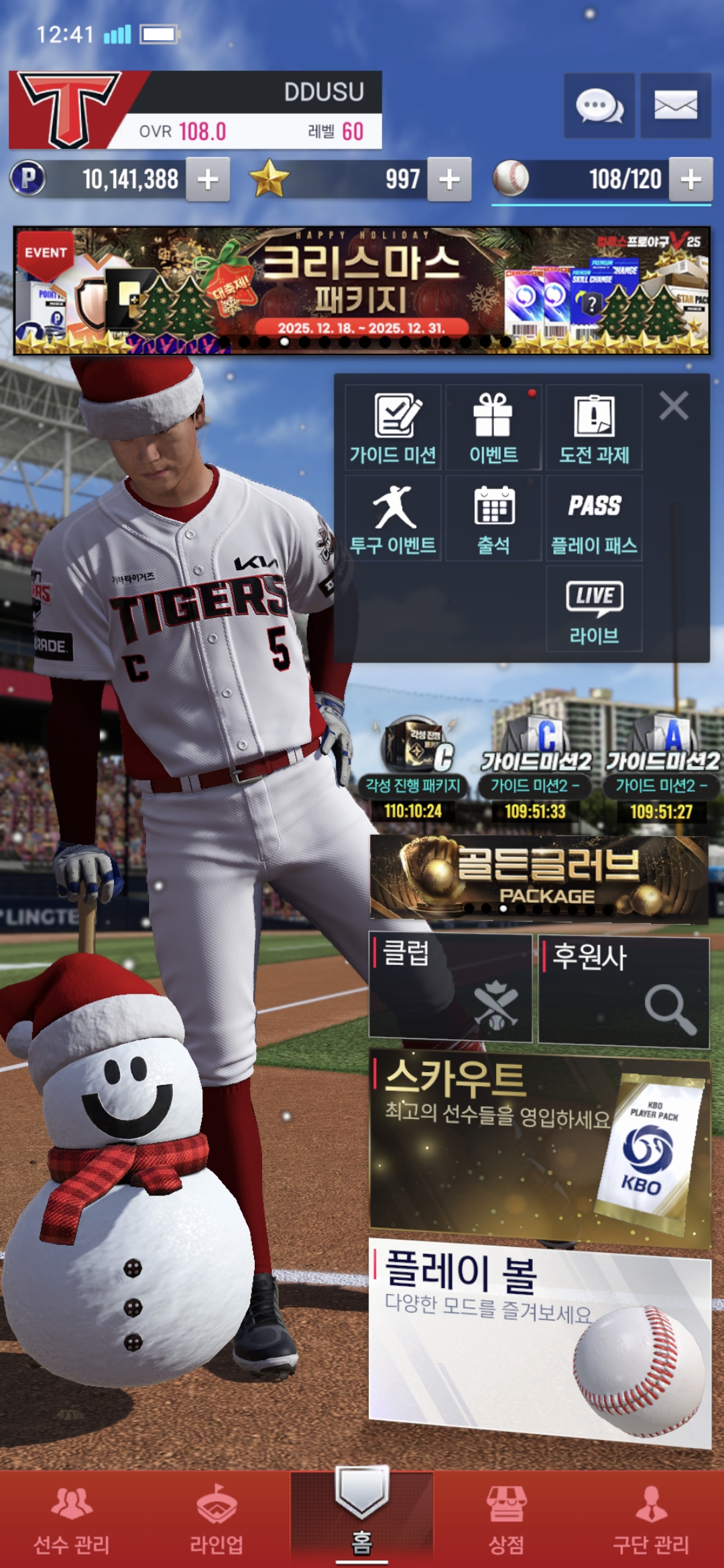Open 투구 이벤트
The height and width of the screenshot is (1568, 724).
pos(394,518)
